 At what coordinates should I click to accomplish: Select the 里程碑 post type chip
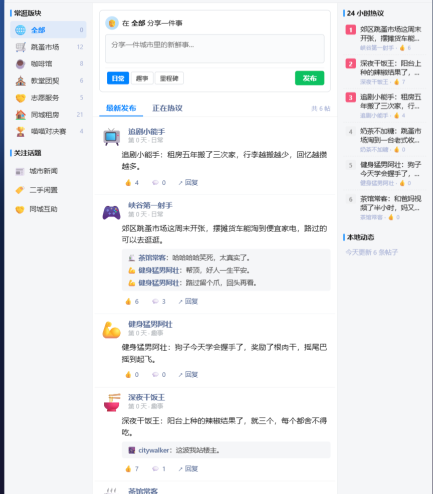(169, 78)
